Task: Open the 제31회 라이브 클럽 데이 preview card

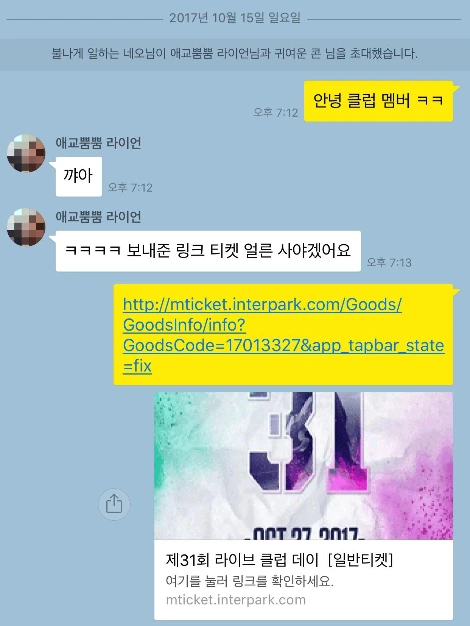Action: tap(303, 505)
